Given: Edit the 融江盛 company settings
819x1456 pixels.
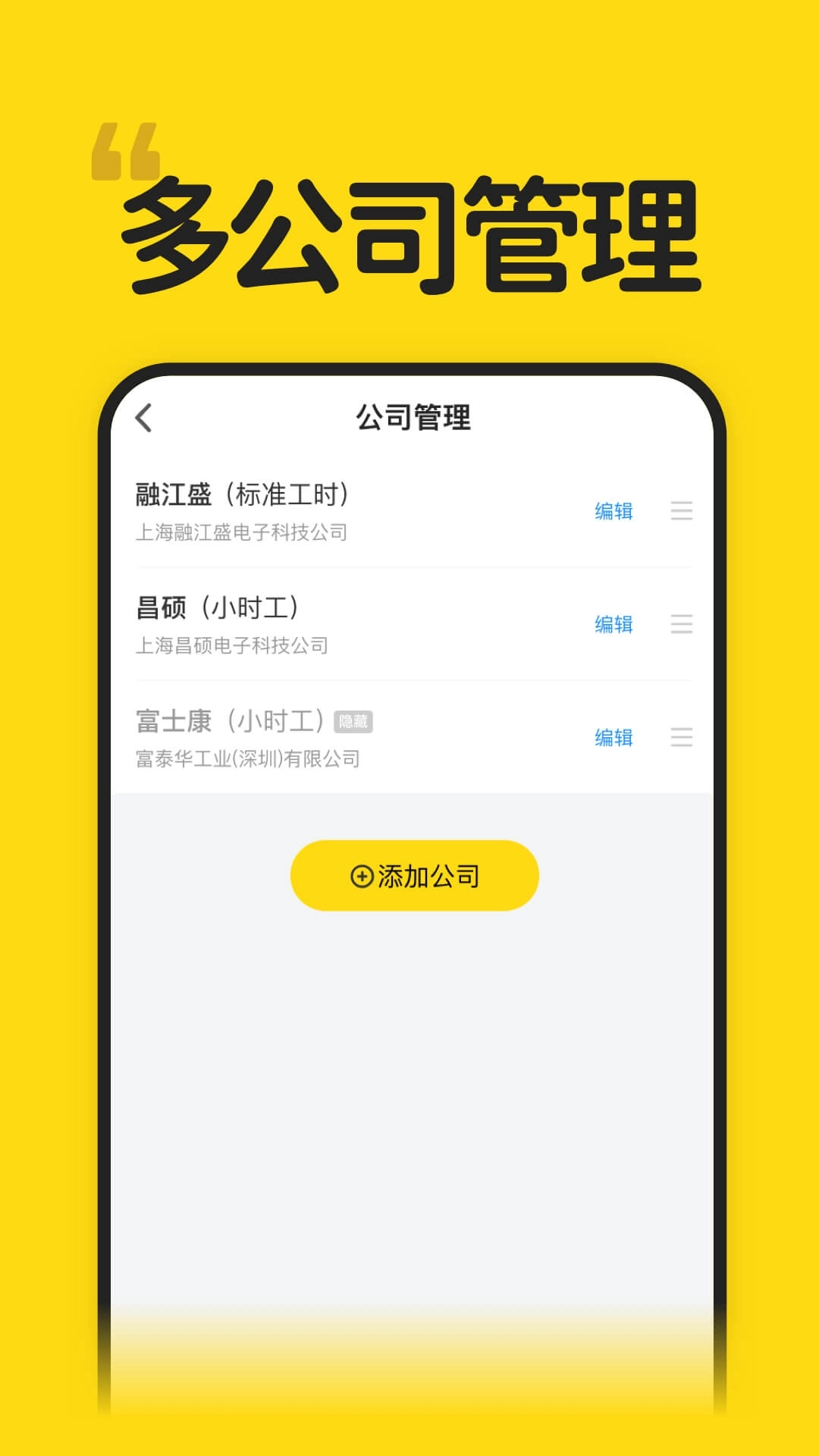Looking at the screenshot, I should (614, 511).
